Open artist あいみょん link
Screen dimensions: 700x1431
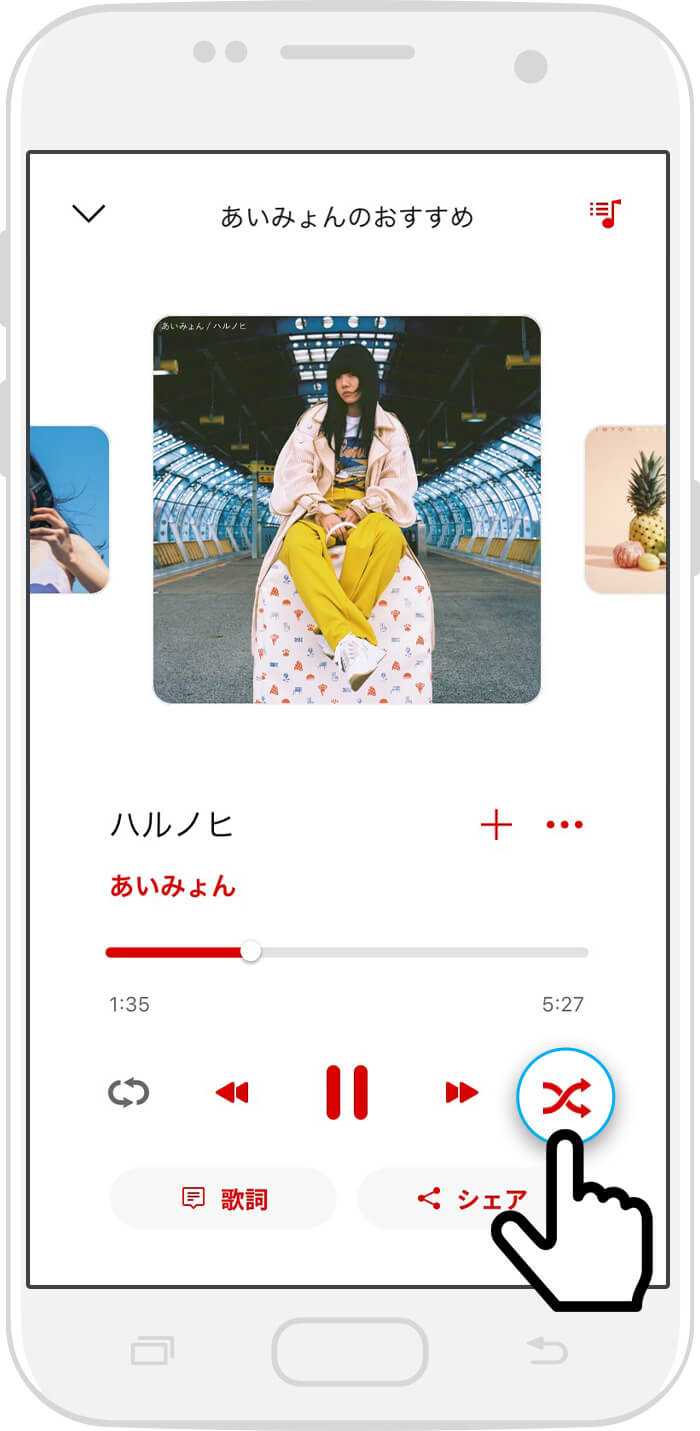pyautogui.click(x=173, y=886)
